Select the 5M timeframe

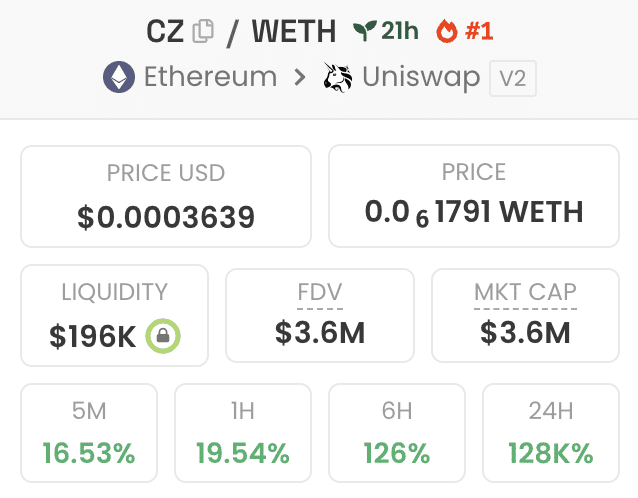point(89,433)
